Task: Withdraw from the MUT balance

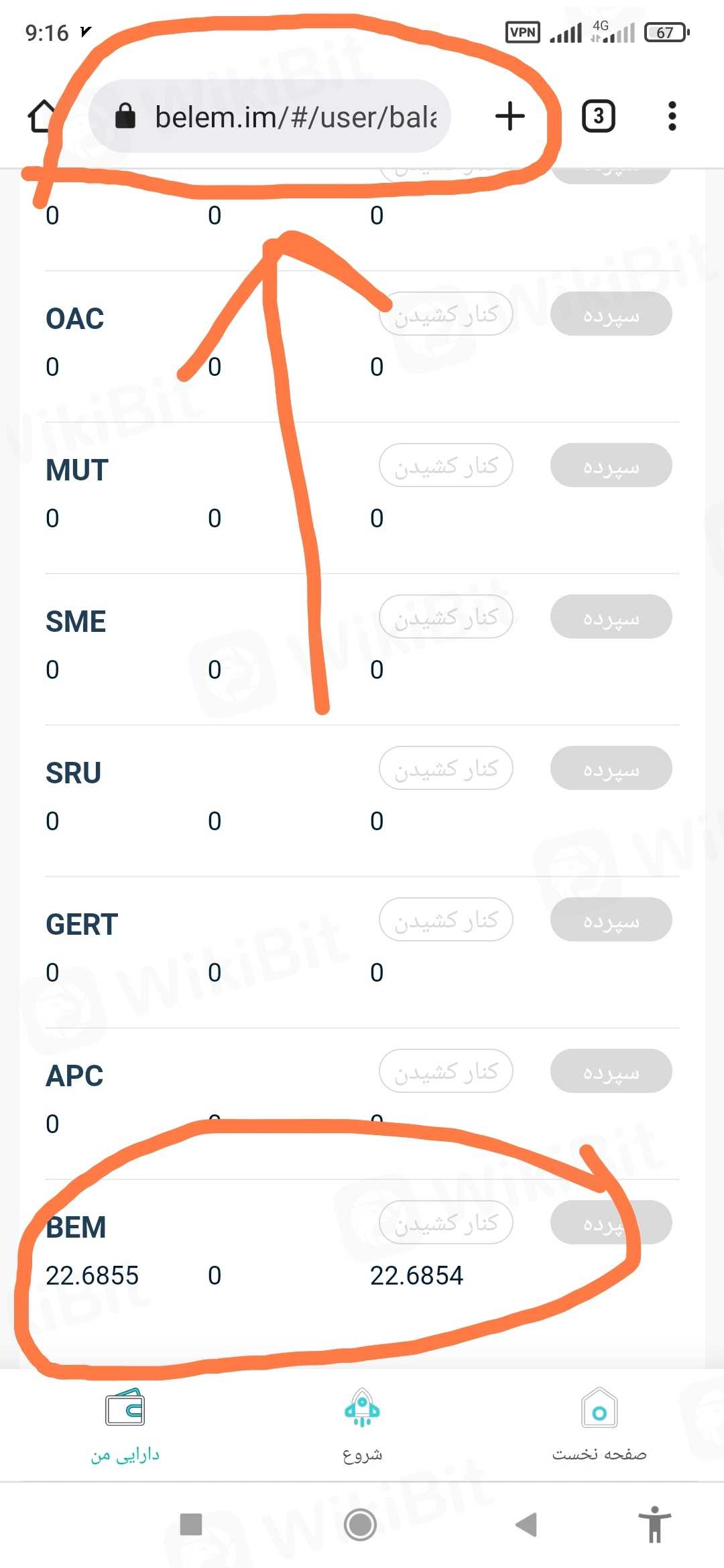Action: point(446,465)
